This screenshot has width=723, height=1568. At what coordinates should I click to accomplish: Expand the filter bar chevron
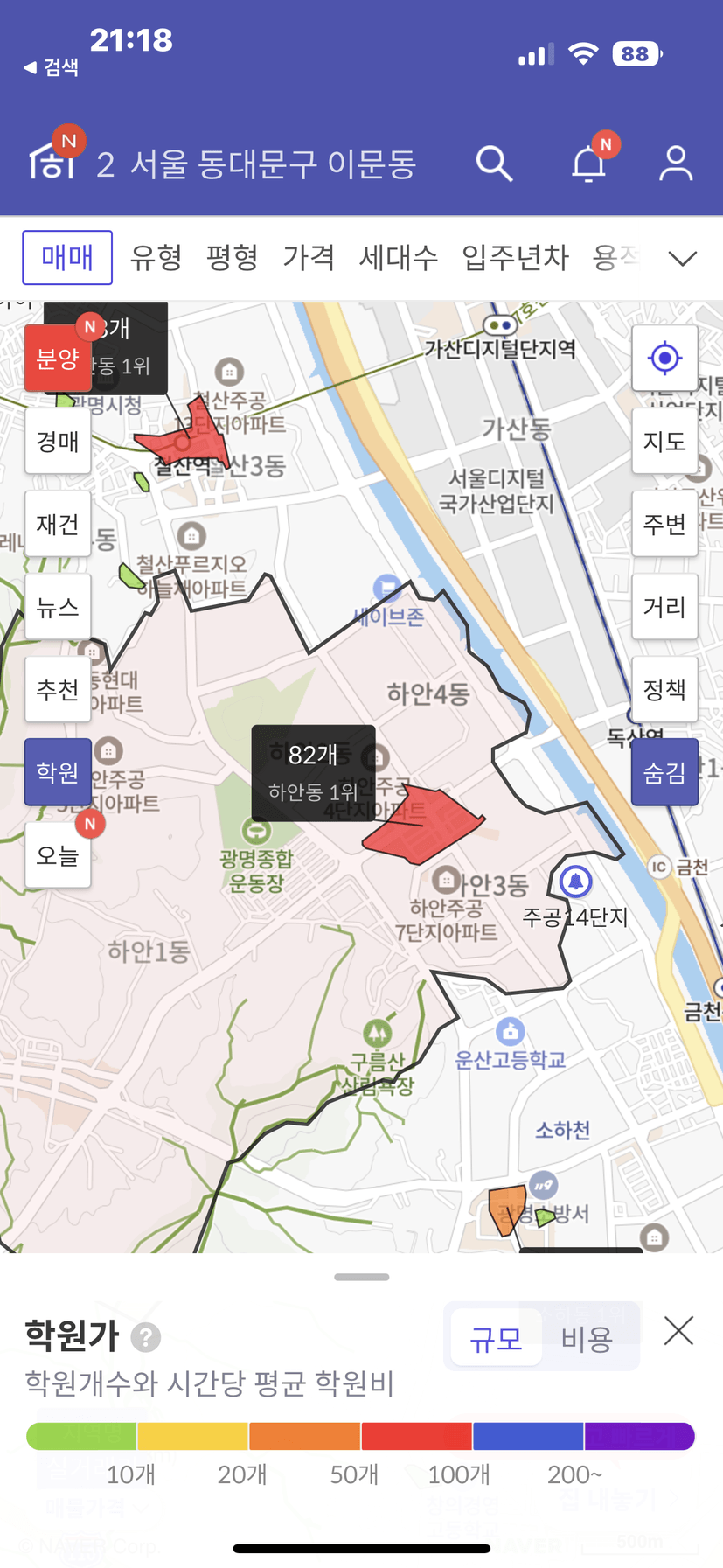(x=682, y=259)
